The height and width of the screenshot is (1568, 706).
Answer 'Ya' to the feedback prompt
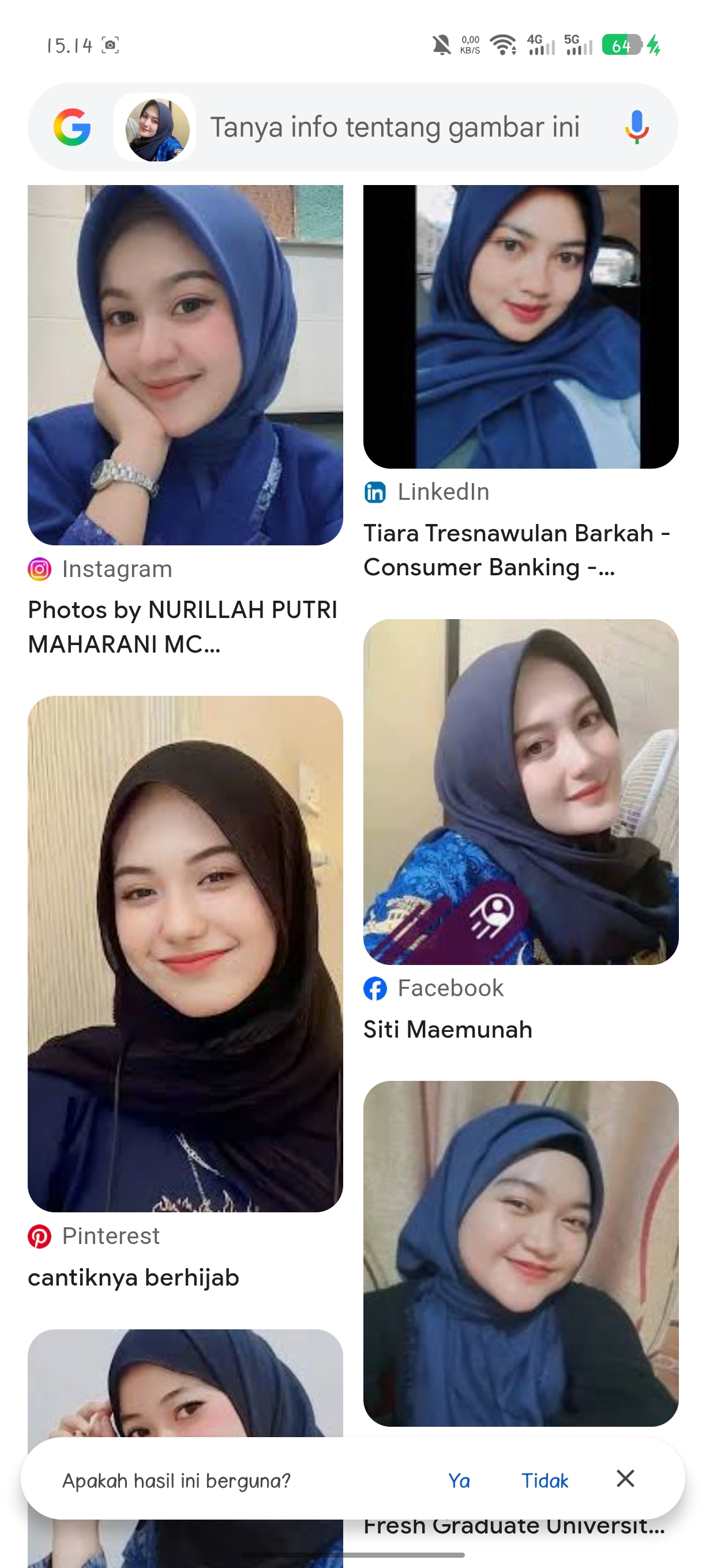pyautogui.click(x=459, y=1480)
